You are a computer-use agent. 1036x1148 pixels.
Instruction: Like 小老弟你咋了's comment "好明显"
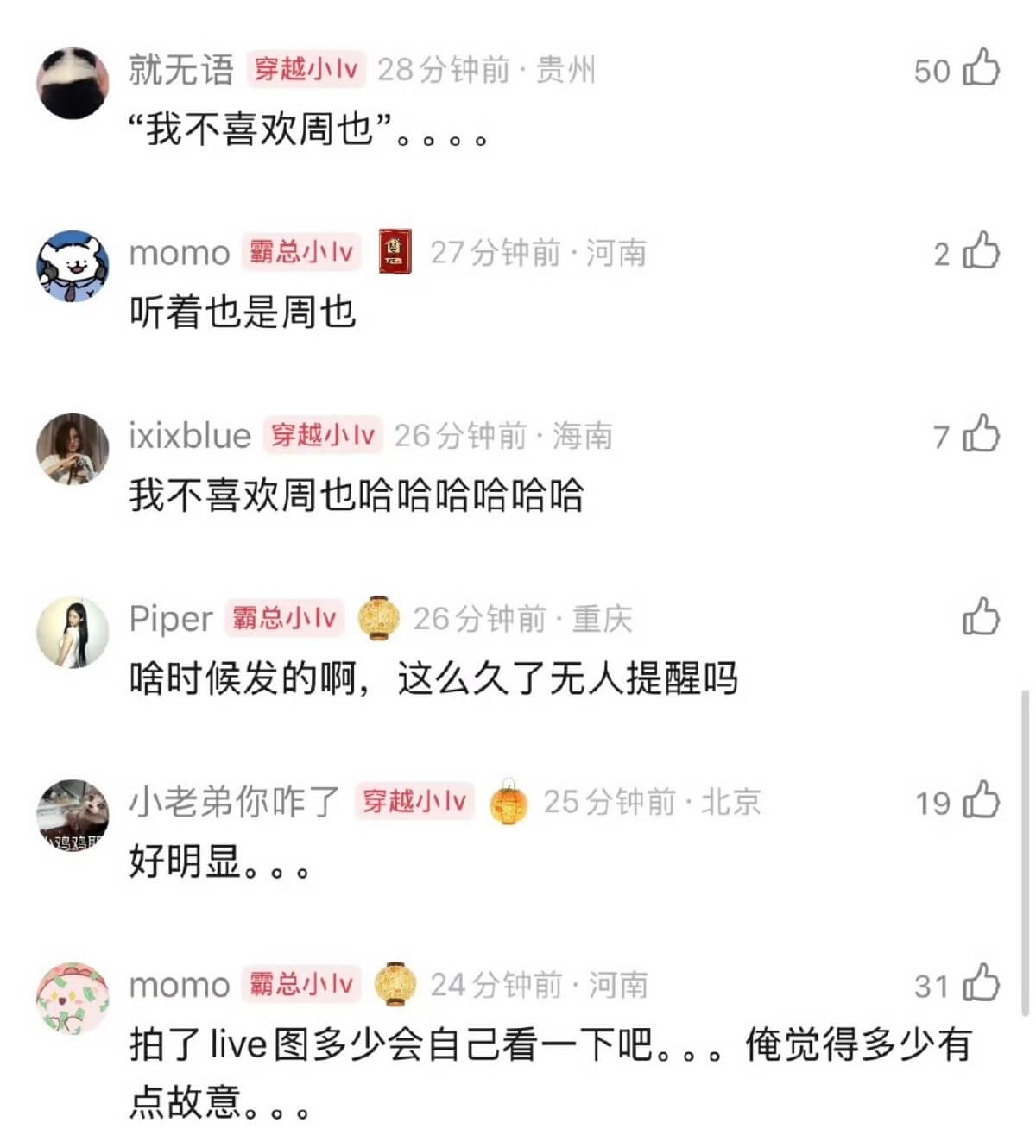coord(981,801)
